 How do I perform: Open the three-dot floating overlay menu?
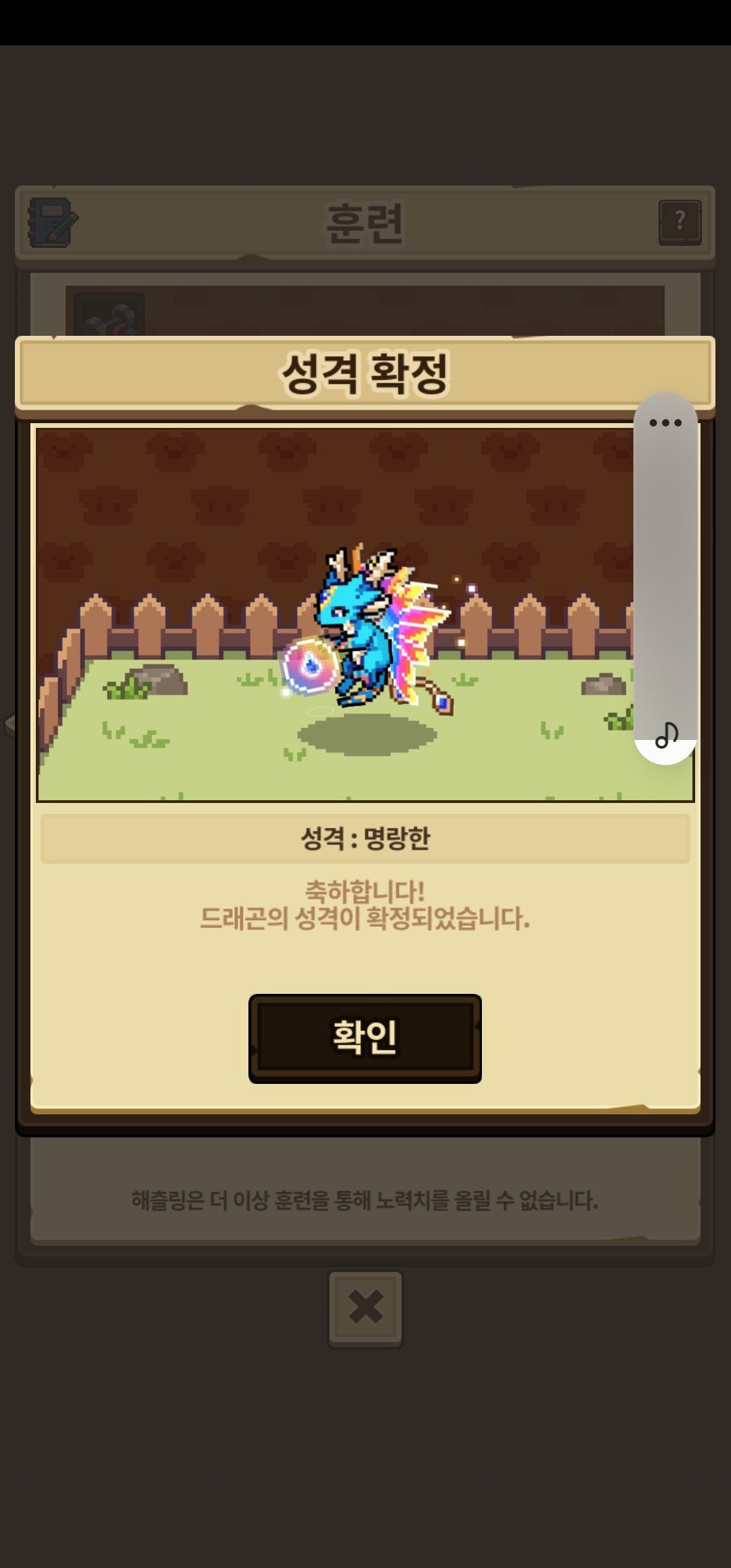[x=665, y=423]
